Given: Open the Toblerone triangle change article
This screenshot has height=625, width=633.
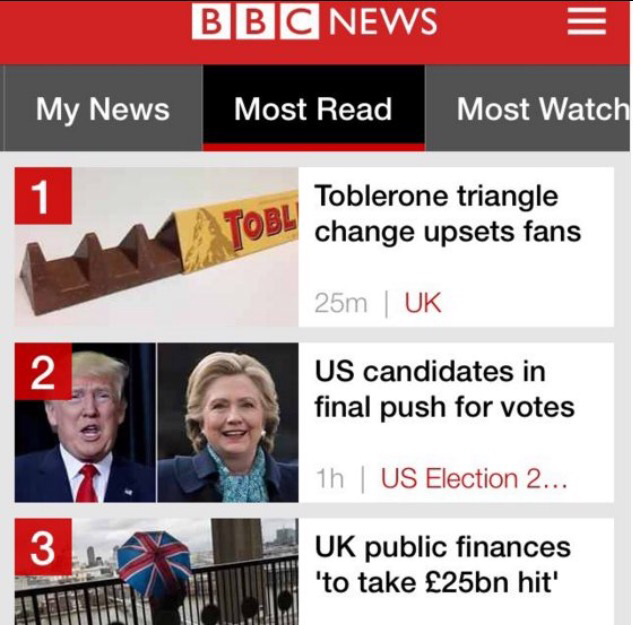Looking at the screenshot, I should [447, 214].
